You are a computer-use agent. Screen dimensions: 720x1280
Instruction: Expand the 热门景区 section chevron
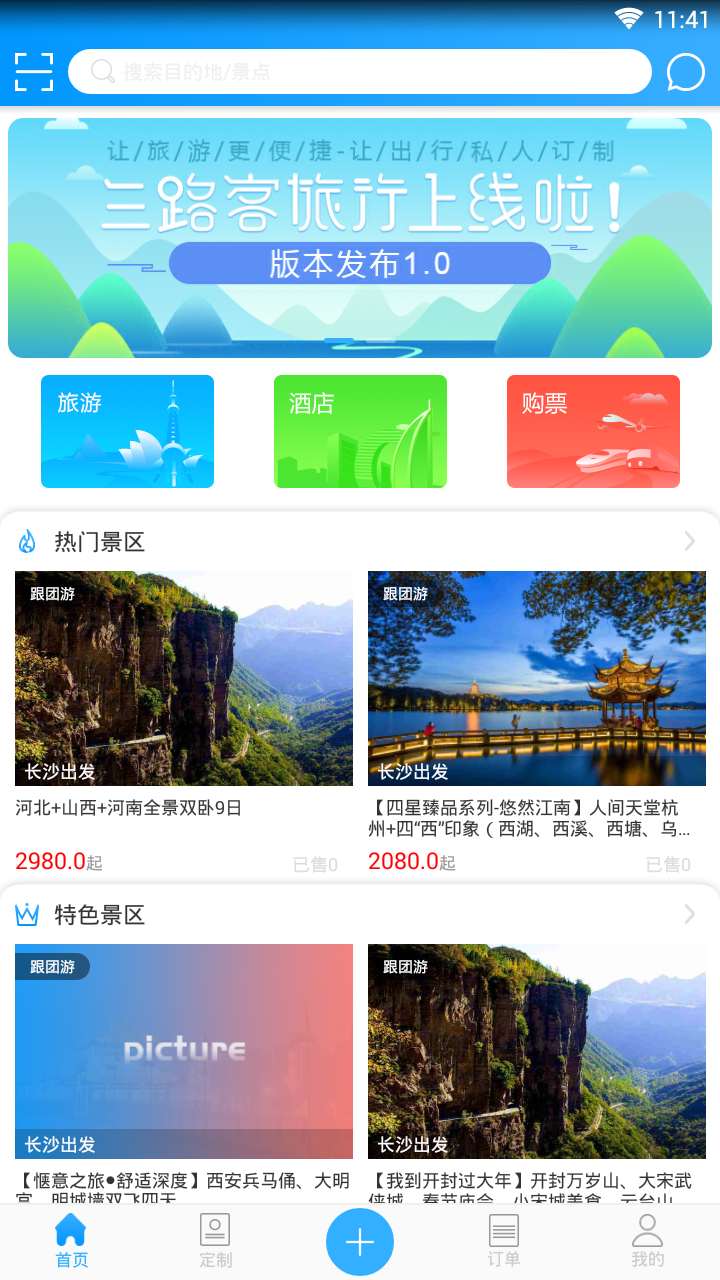(689, 542)
